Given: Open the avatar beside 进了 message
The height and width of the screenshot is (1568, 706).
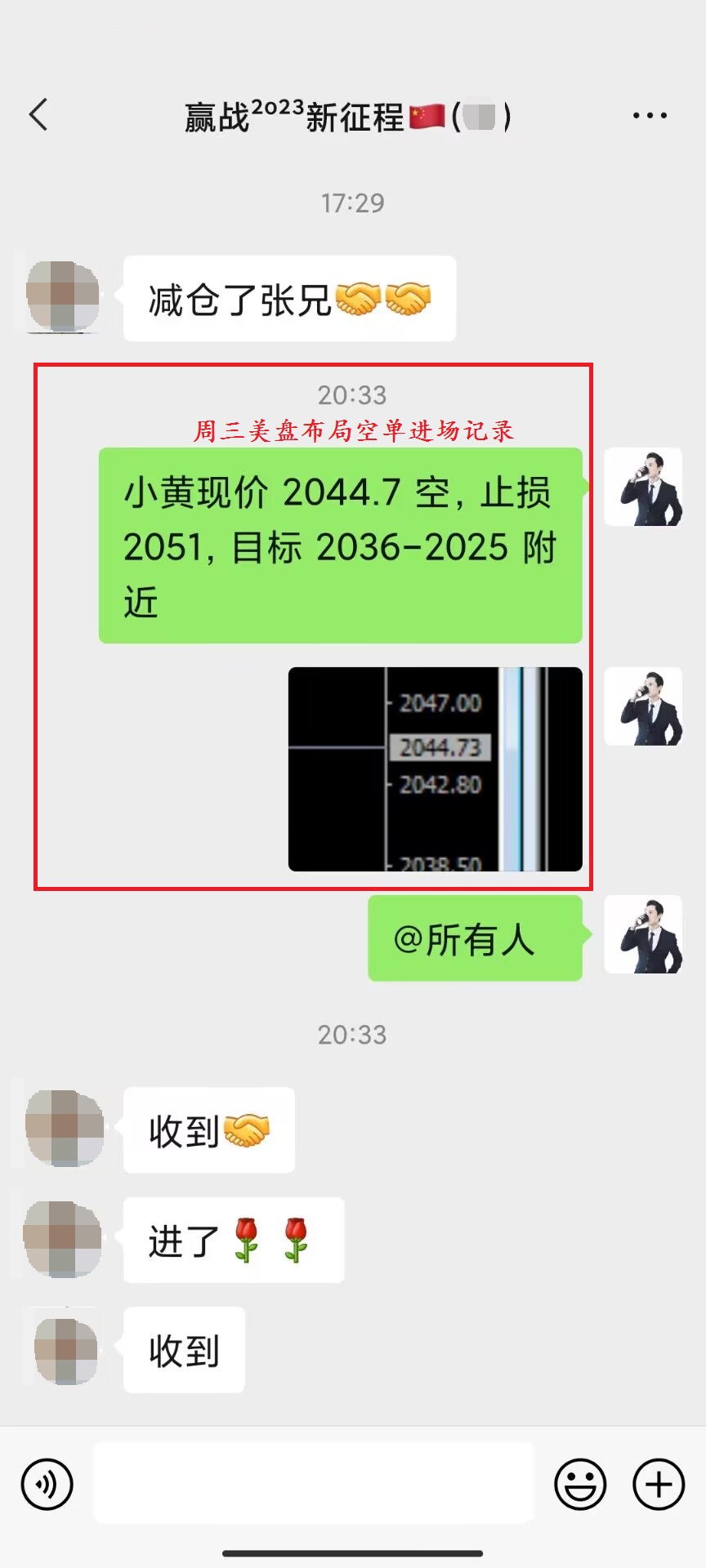Looking at the screenshot, I should [63, 1239].
